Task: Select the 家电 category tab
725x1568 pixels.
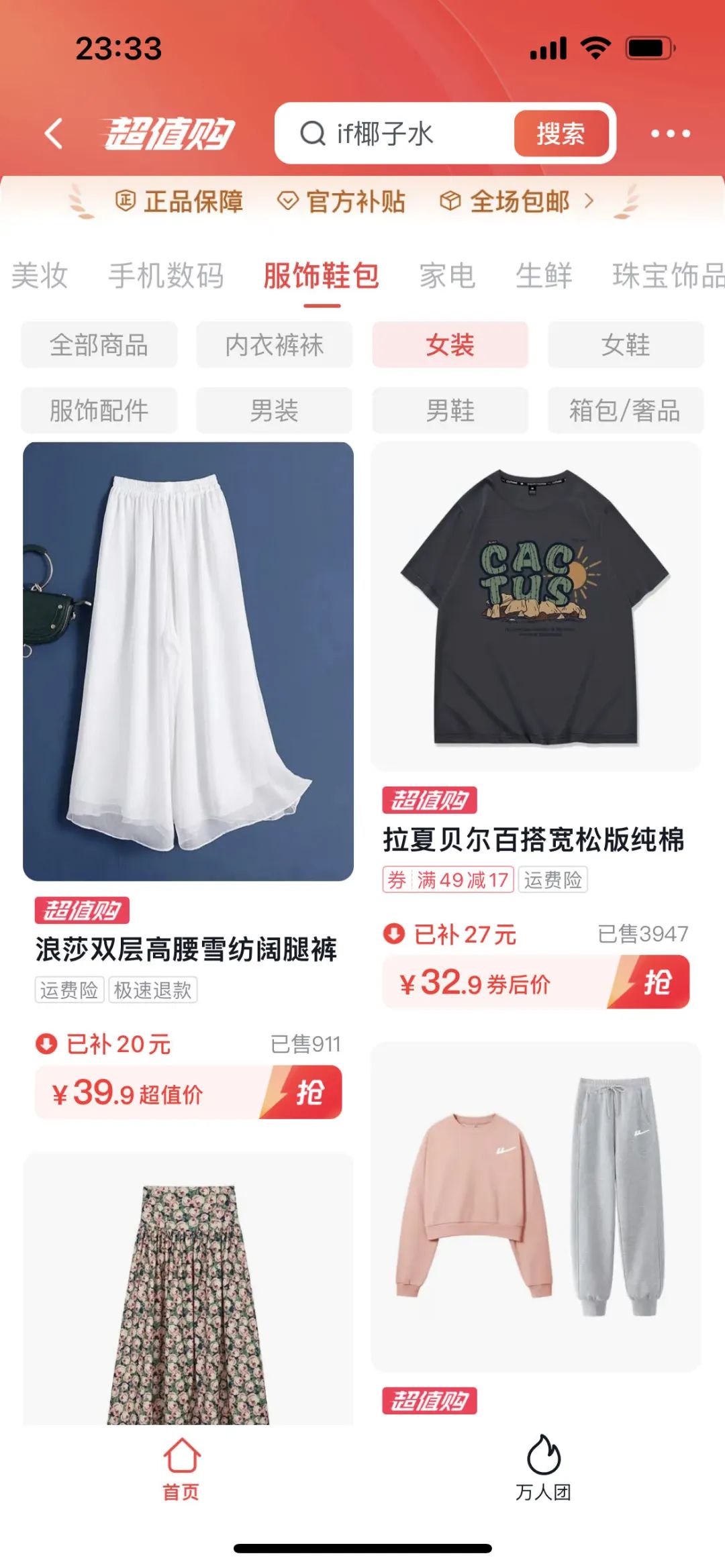Action: click(x=447, y=276)
